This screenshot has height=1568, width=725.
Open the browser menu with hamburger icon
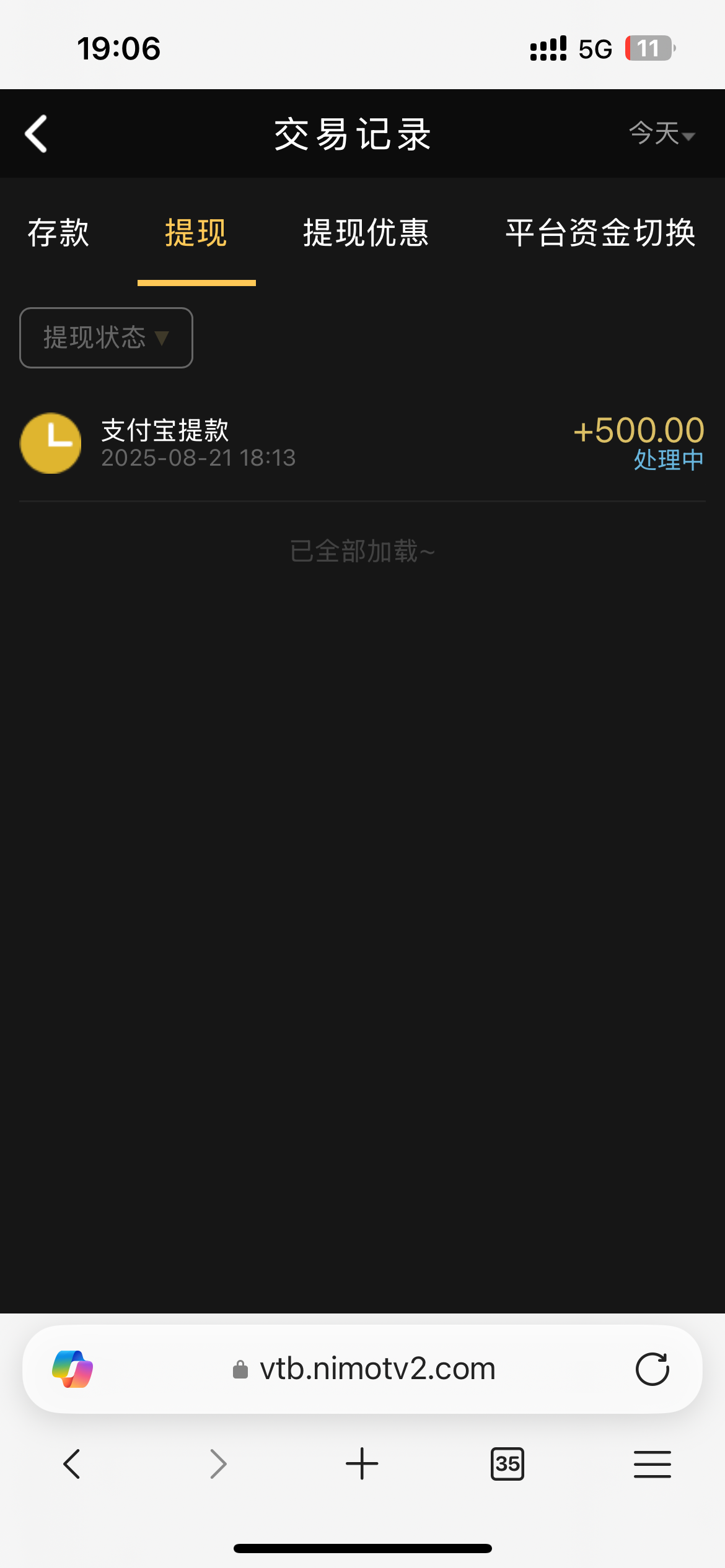tap(652, 1463)
